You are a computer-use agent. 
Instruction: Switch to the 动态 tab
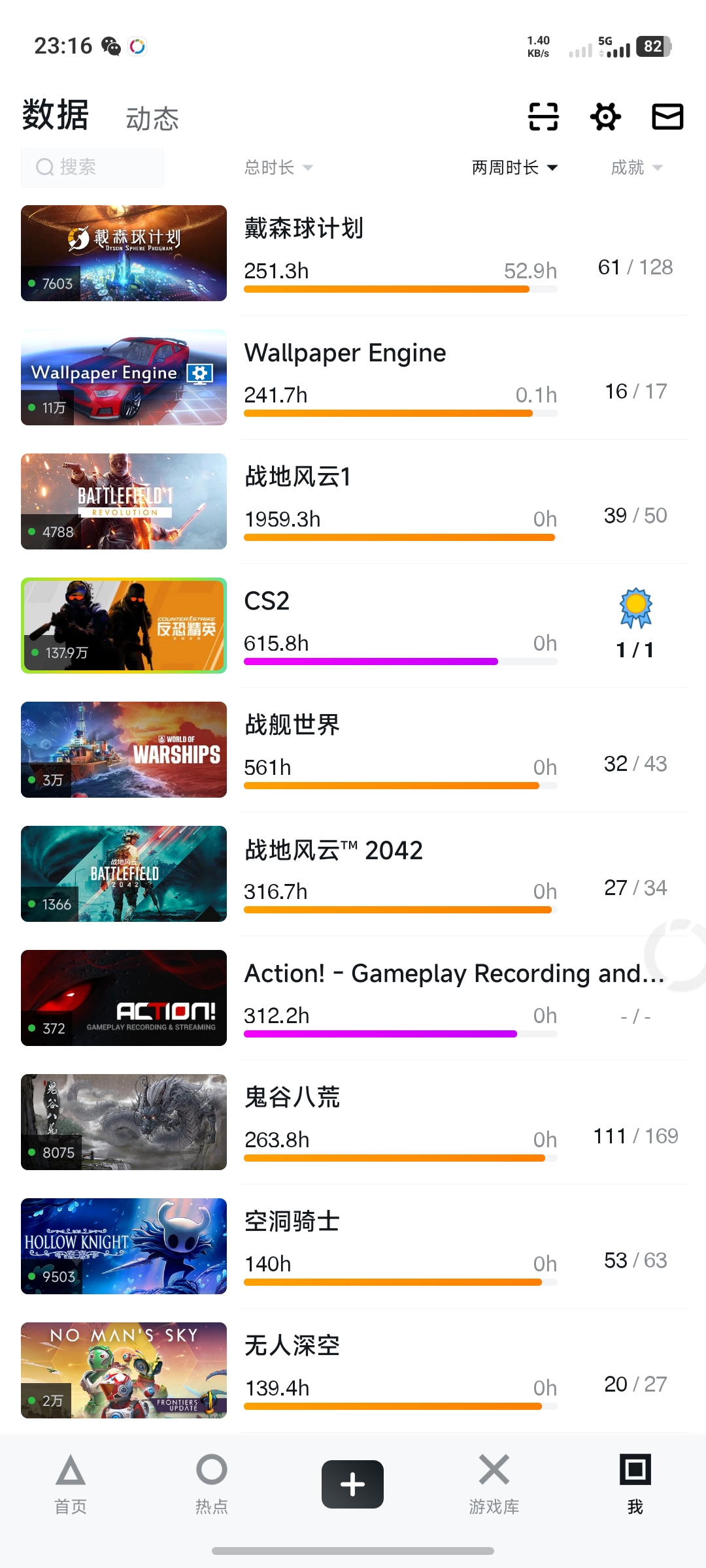pos(152,119)
